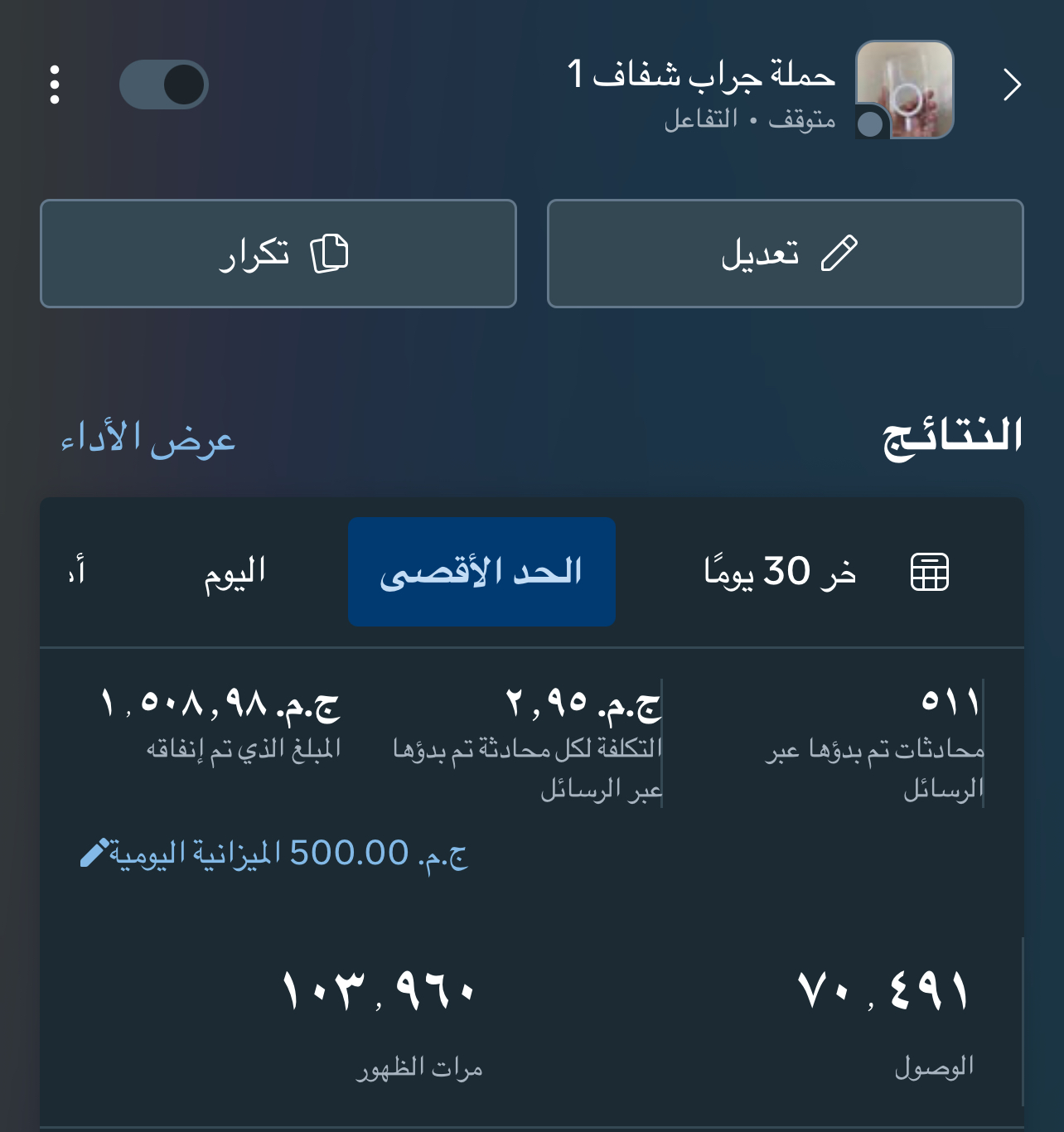This screenshot has height=1132, width=1064.
Task: Open the custom date range calendar icon
Action: pyautogui.click(x=929, y=572)
